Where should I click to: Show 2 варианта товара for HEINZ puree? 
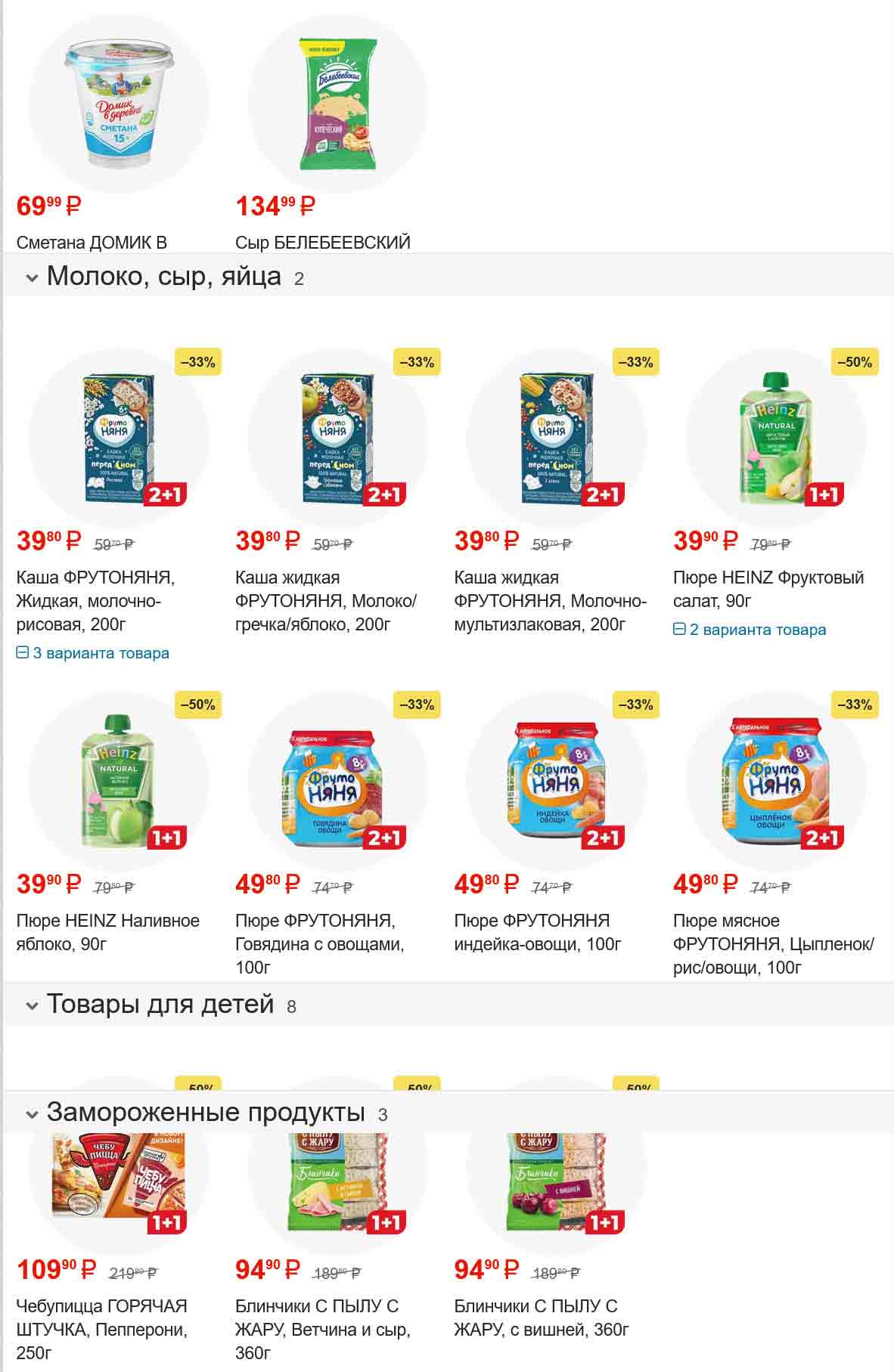click(750, 630)
